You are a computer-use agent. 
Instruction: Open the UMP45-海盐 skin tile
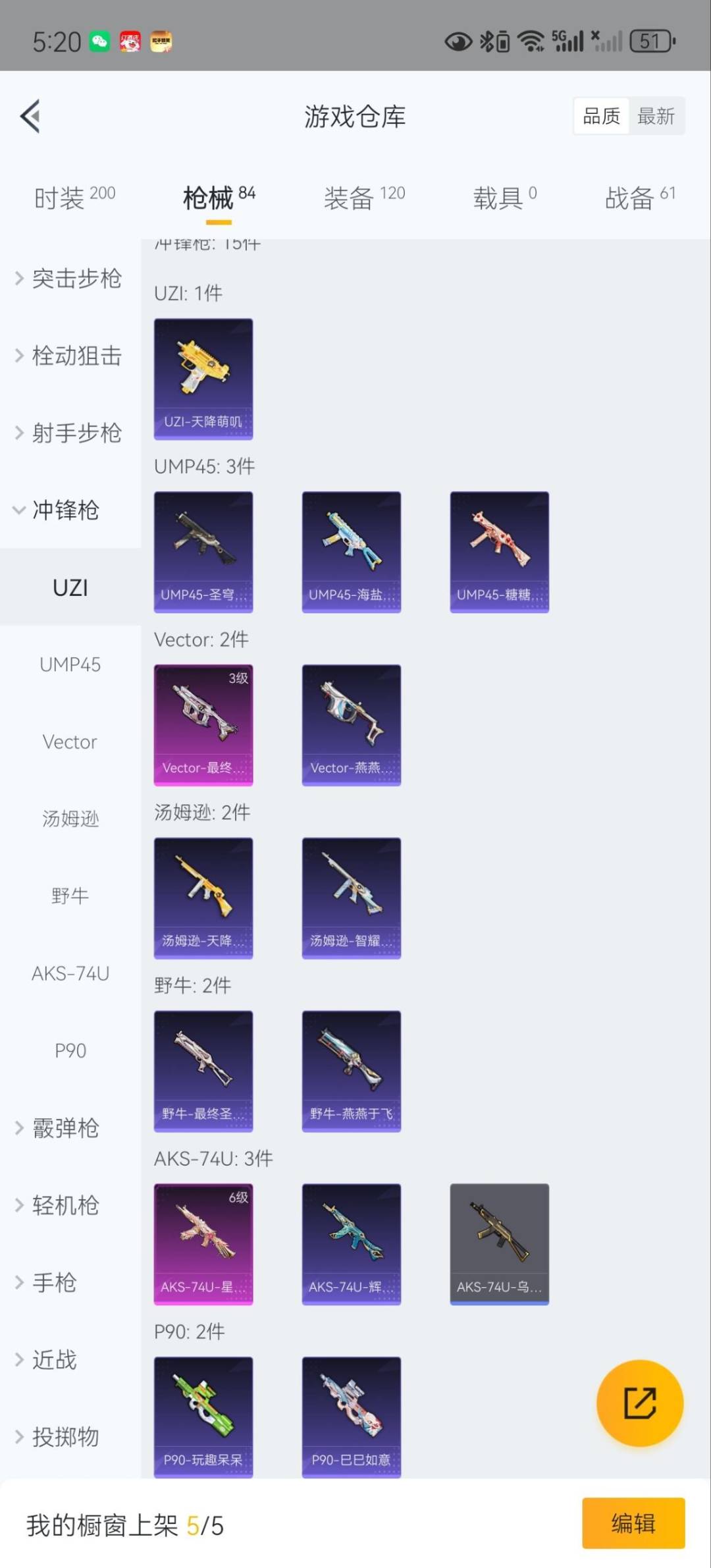(351, 552)
